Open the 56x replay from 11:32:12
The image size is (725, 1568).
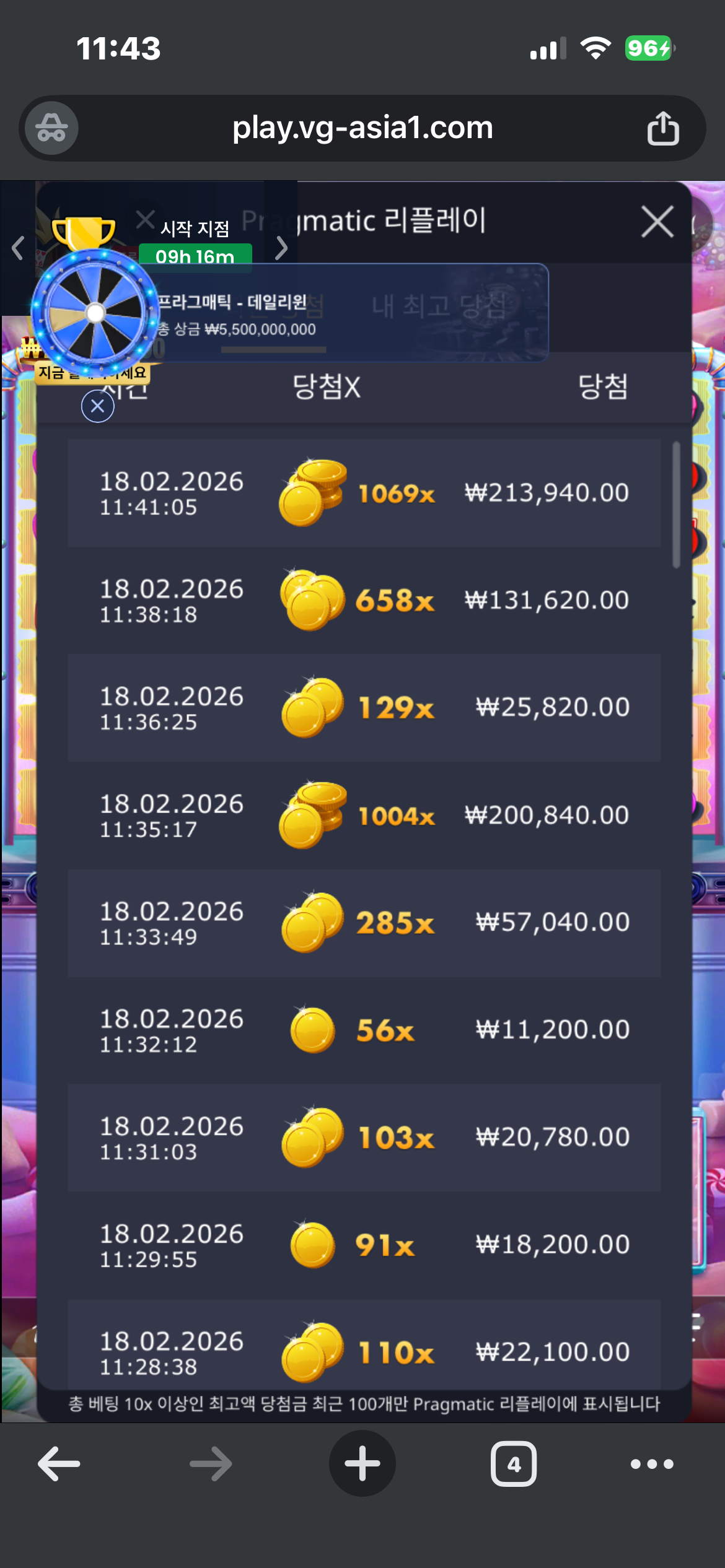(364, 1030)
